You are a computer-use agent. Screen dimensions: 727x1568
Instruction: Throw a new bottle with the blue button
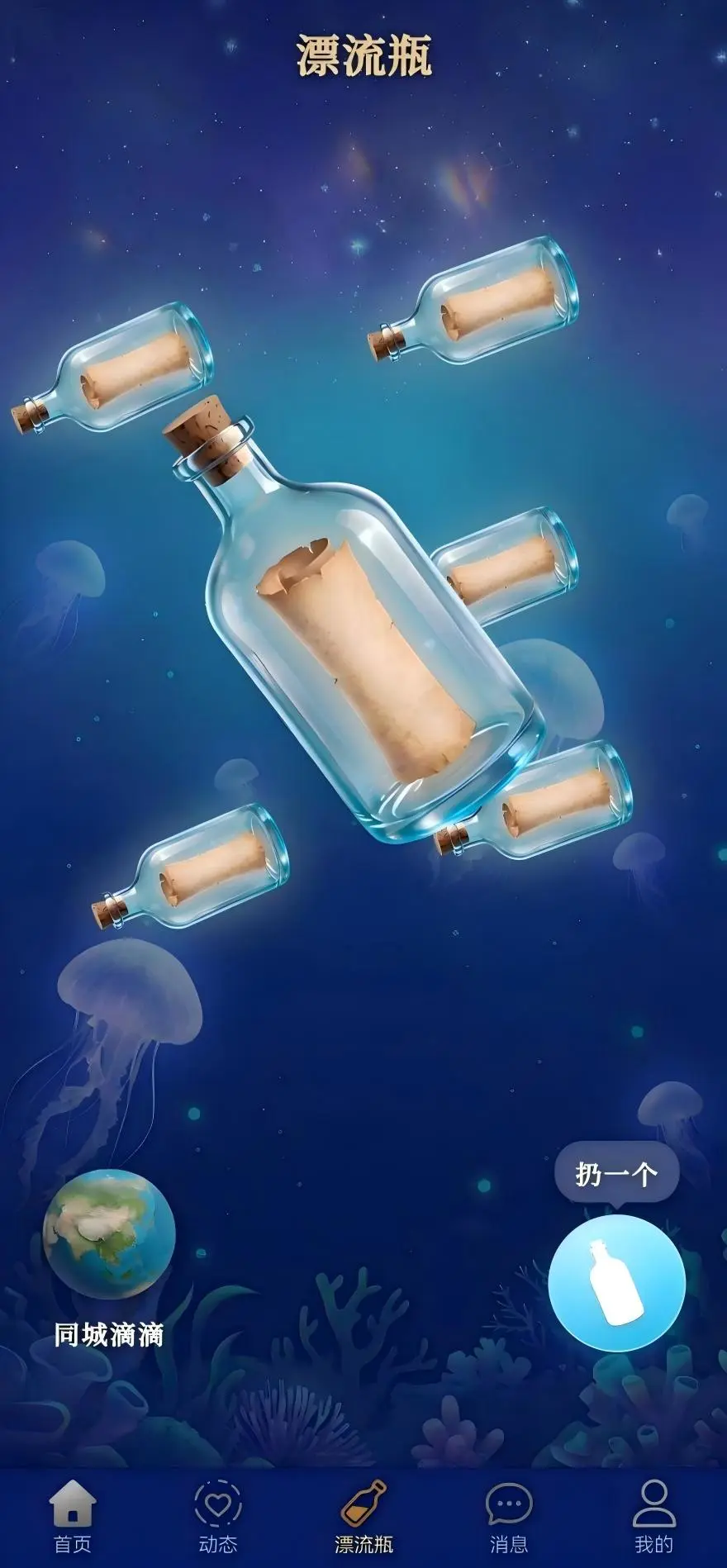click(x=616, y=1282)
